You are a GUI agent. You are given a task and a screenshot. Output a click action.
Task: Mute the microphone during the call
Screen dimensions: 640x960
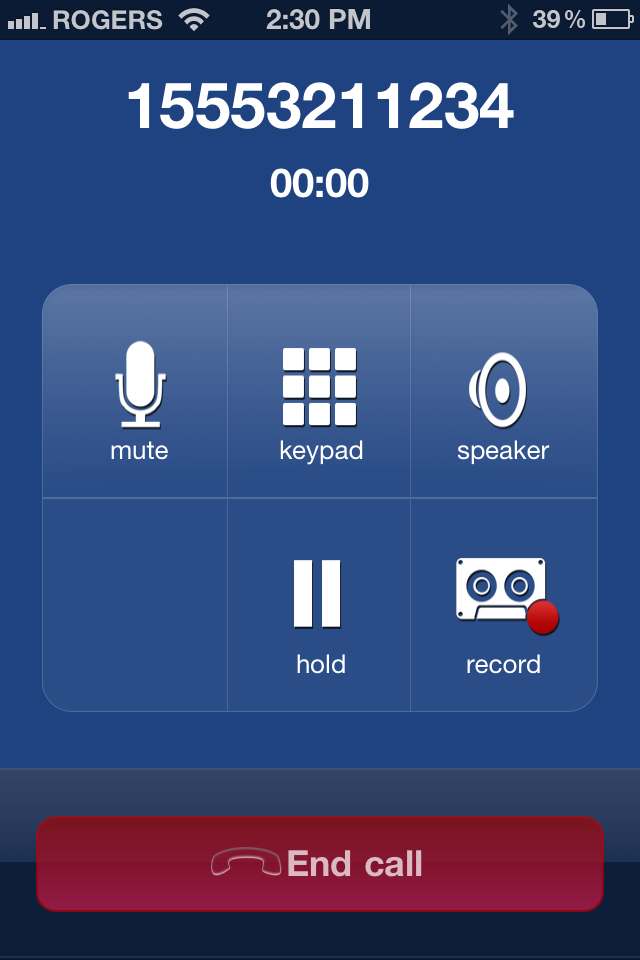[x=138, y=397]
